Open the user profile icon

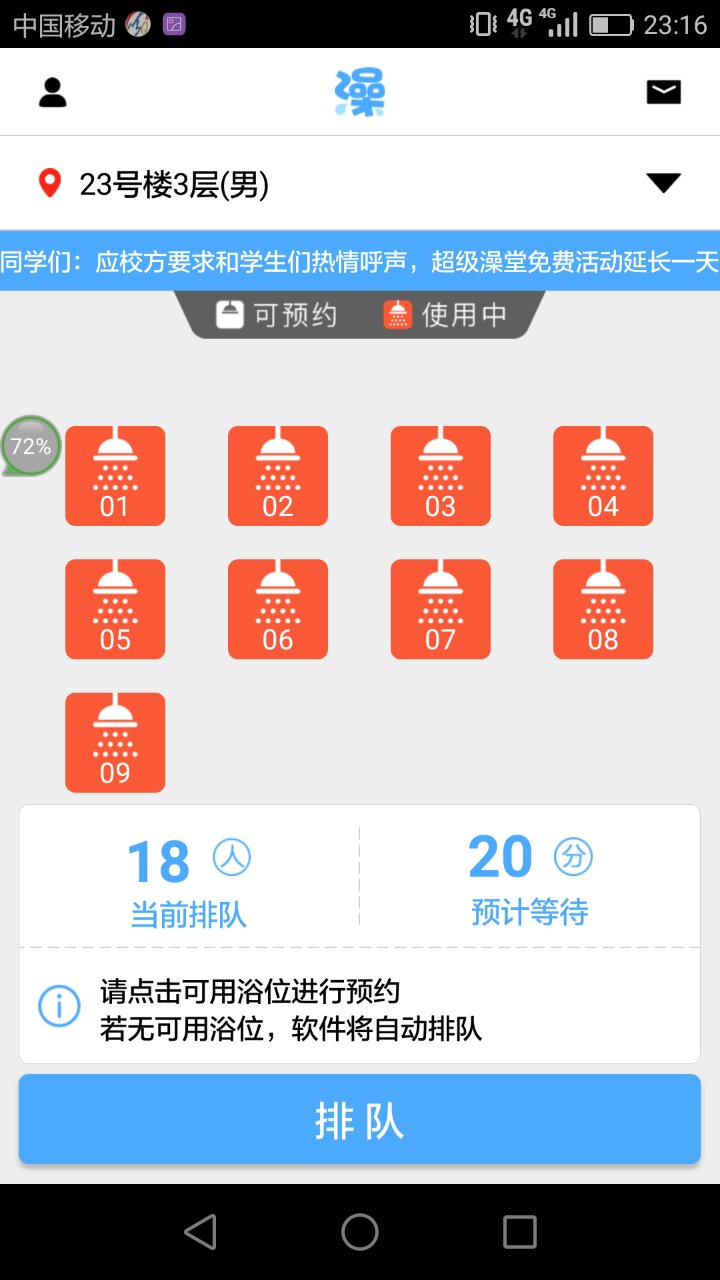point(52,92)
